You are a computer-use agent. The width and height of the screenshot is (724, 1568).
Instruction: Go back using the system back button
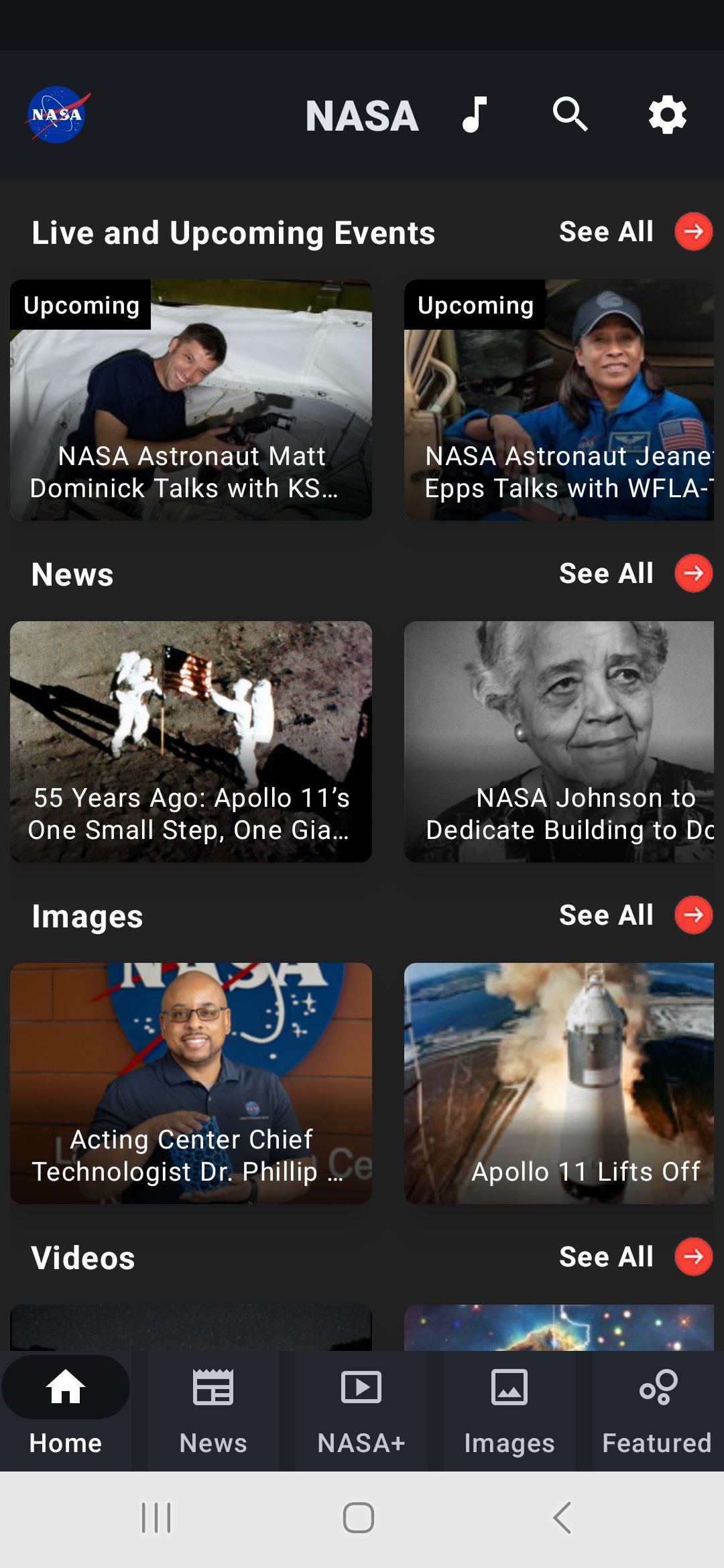click(562, 1518)
